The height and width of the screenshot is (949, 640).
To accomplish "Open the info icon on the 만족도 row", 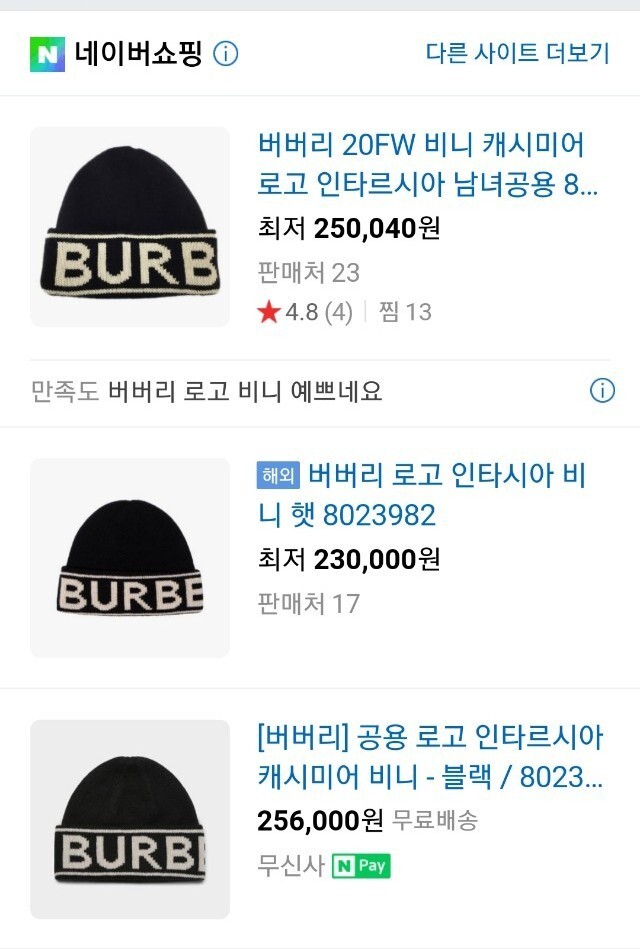I will tap(602, 391).
